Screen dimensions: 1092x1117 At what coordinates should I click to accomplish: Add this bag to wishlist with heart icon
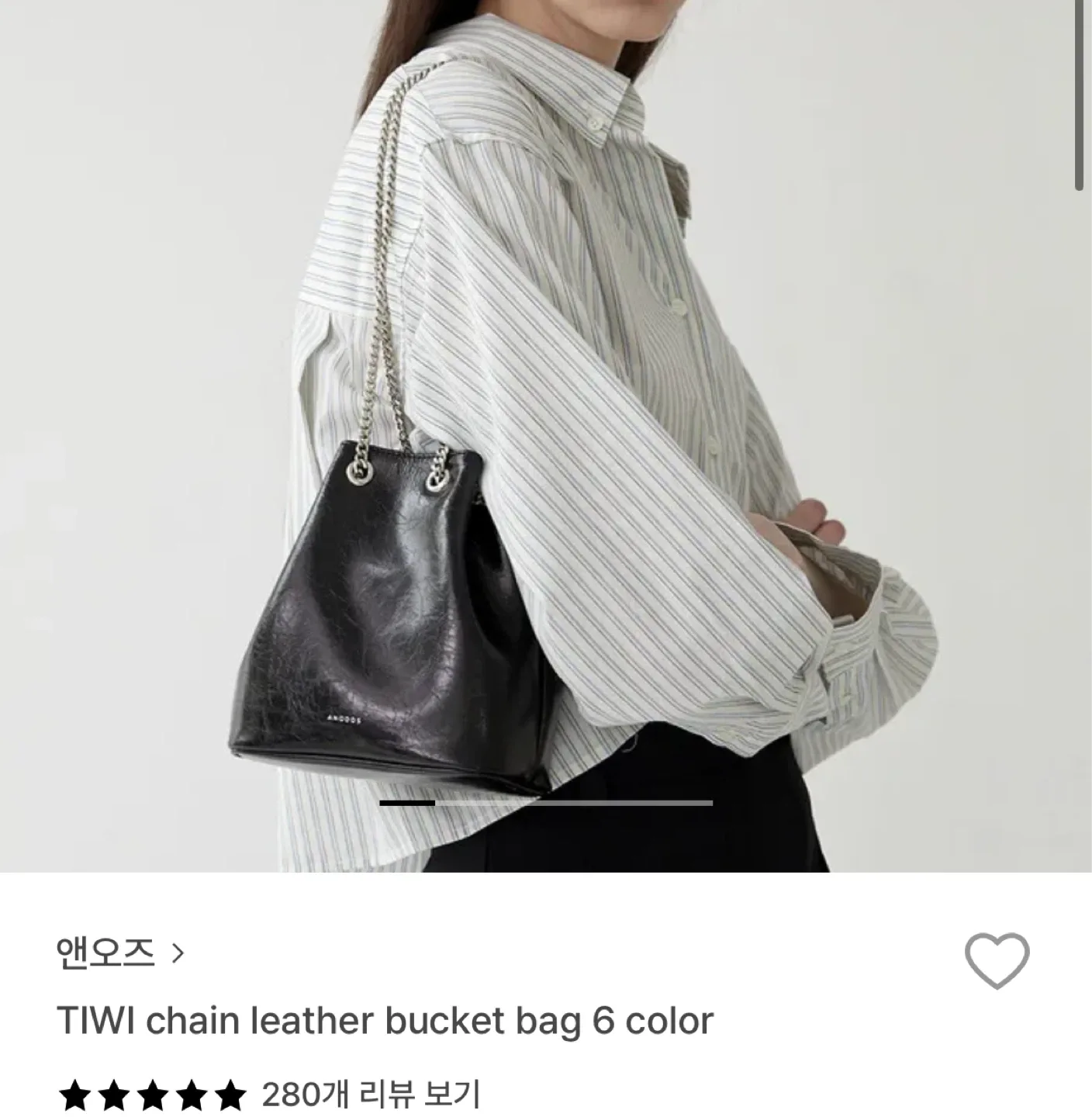click(x=997, y=960)
